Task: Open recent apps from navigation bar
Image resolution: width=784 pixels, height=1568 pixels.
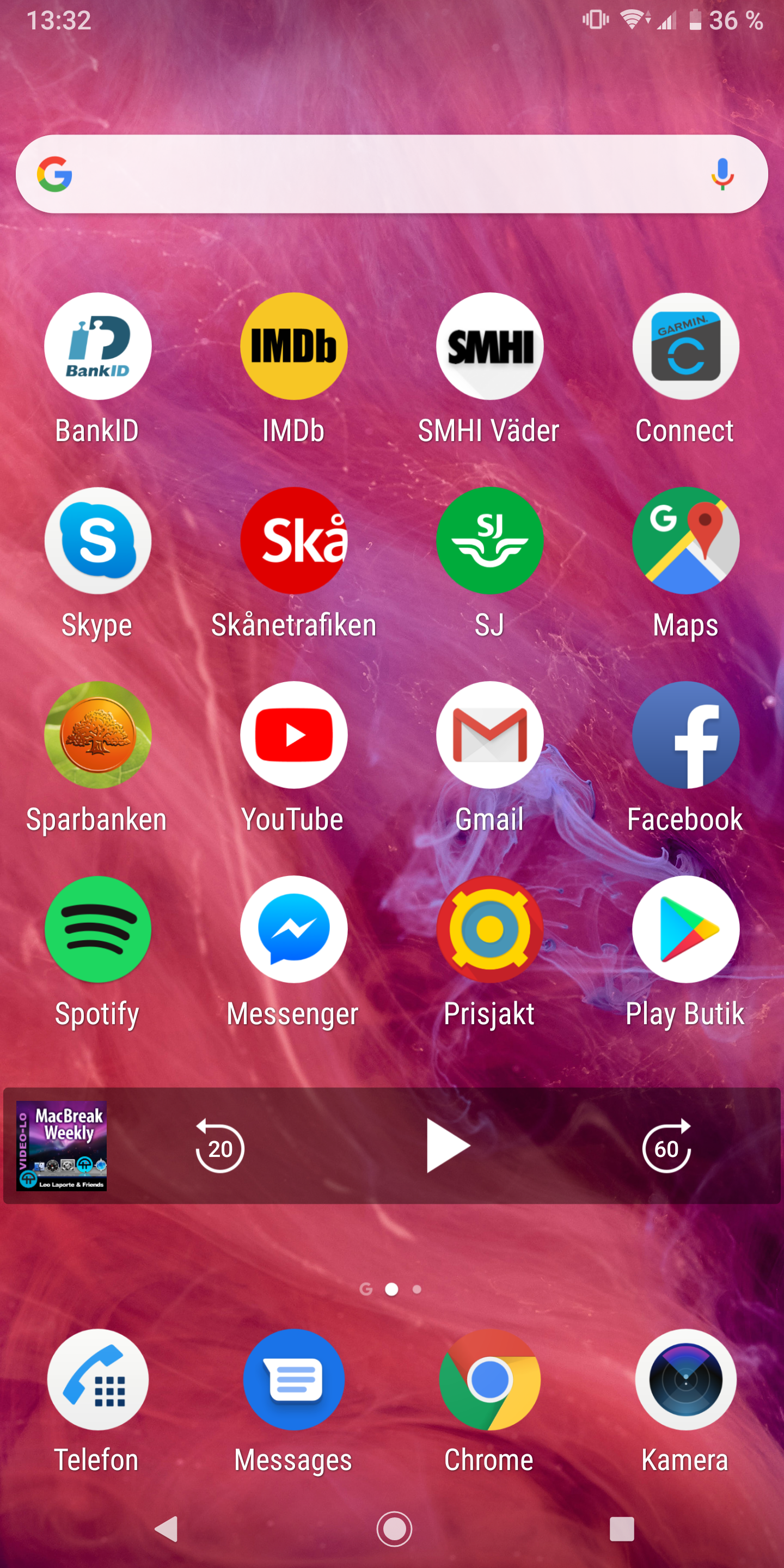Action: pos(621,1528)
